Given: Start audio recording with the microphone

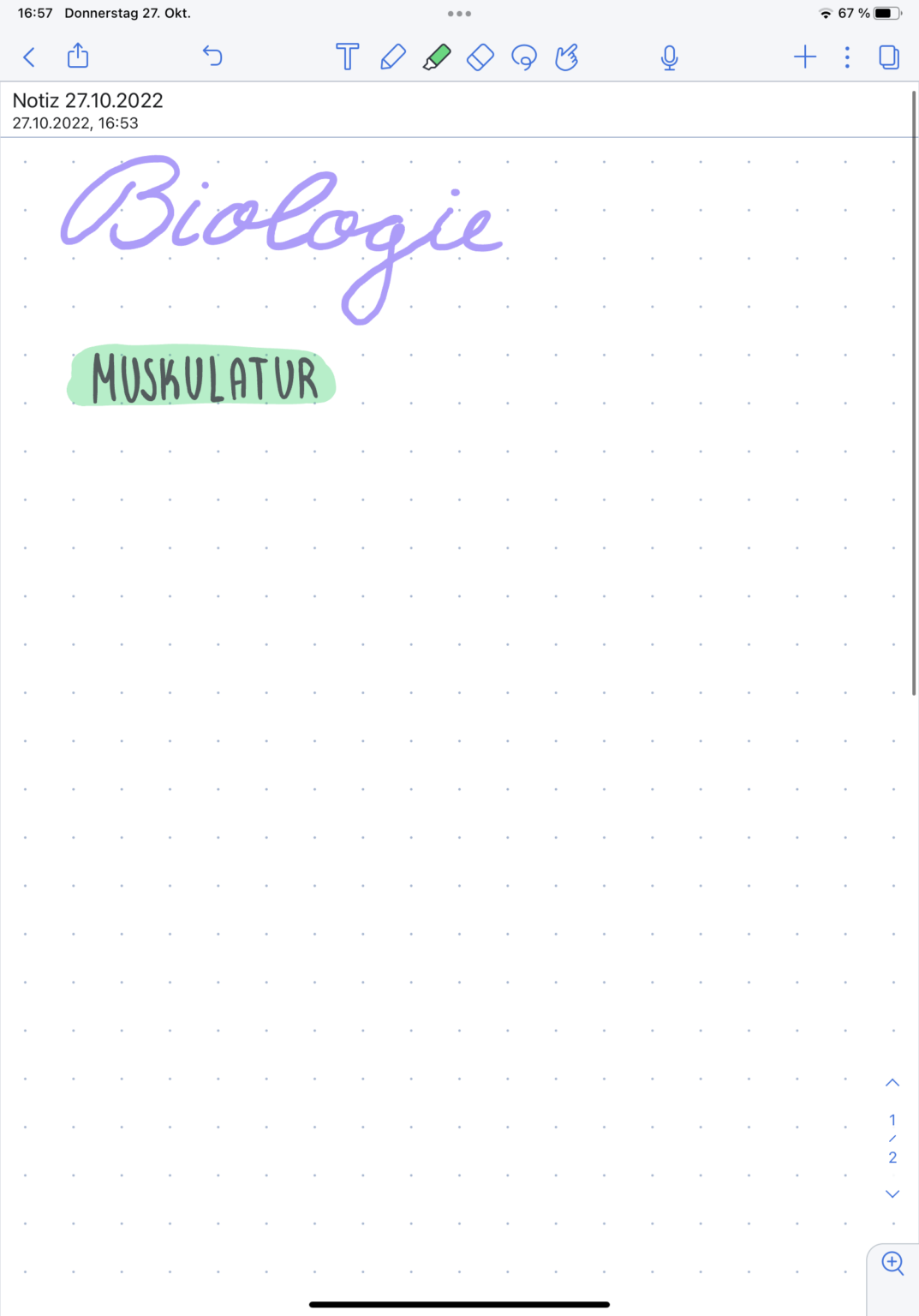Looking at the screenshot, I should pyautogui.click(x=670, y=57).
